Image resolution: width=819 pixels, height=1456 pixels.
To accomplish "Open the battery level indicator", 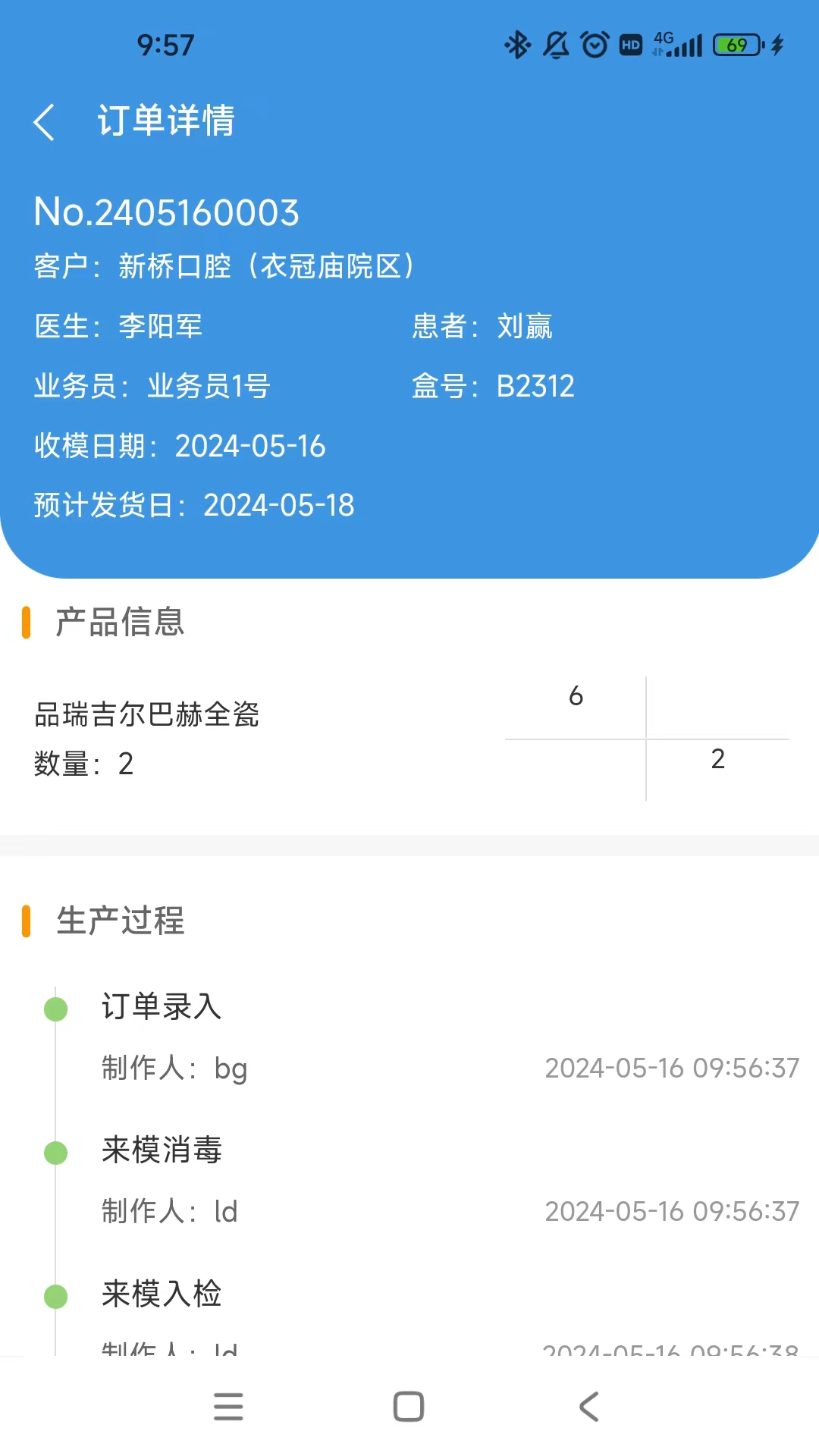I will pyautogui.click(x=733, y=44).
